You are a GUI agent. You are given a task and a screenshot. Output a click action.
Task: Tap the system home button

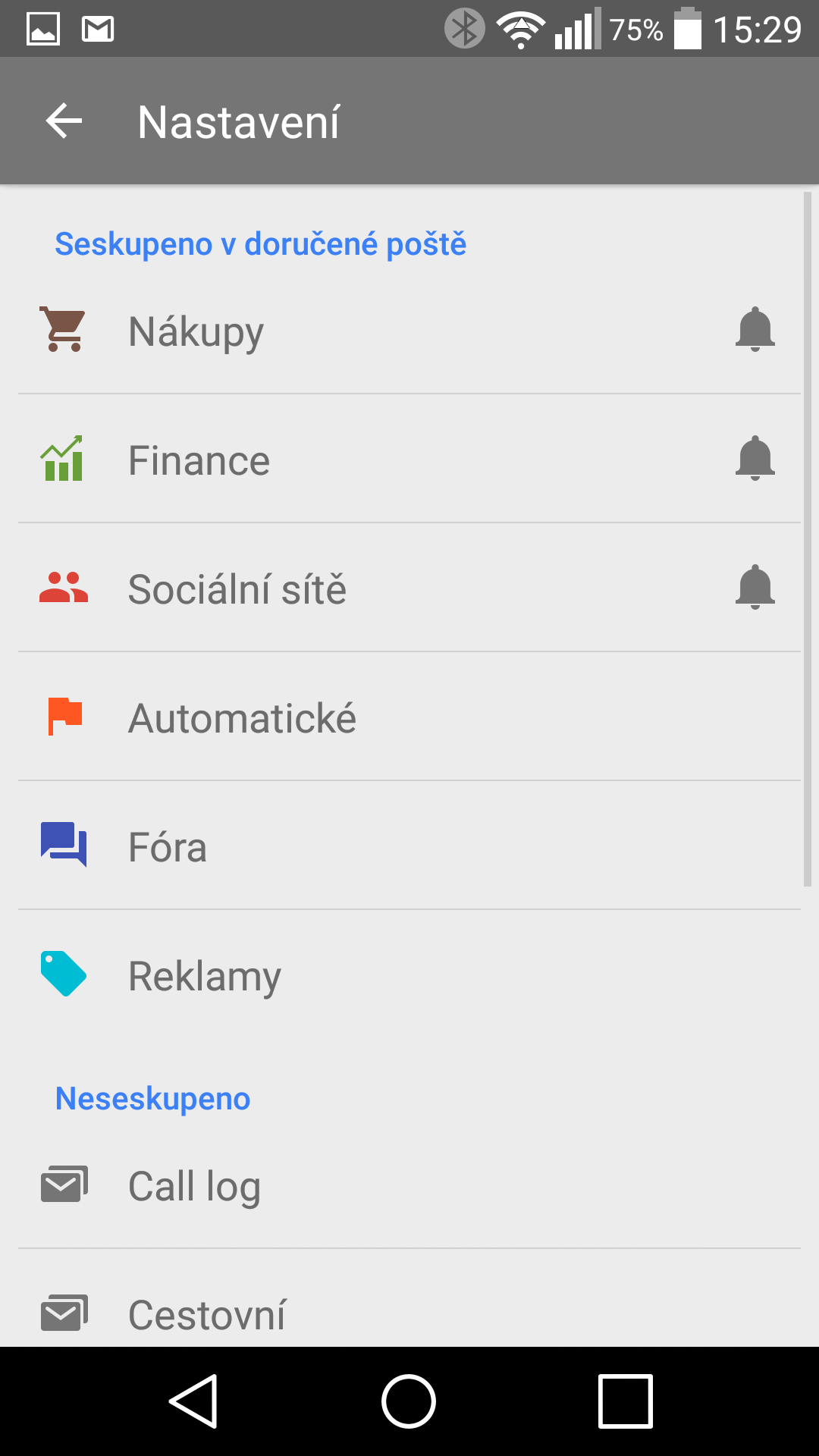point(409,1401)
